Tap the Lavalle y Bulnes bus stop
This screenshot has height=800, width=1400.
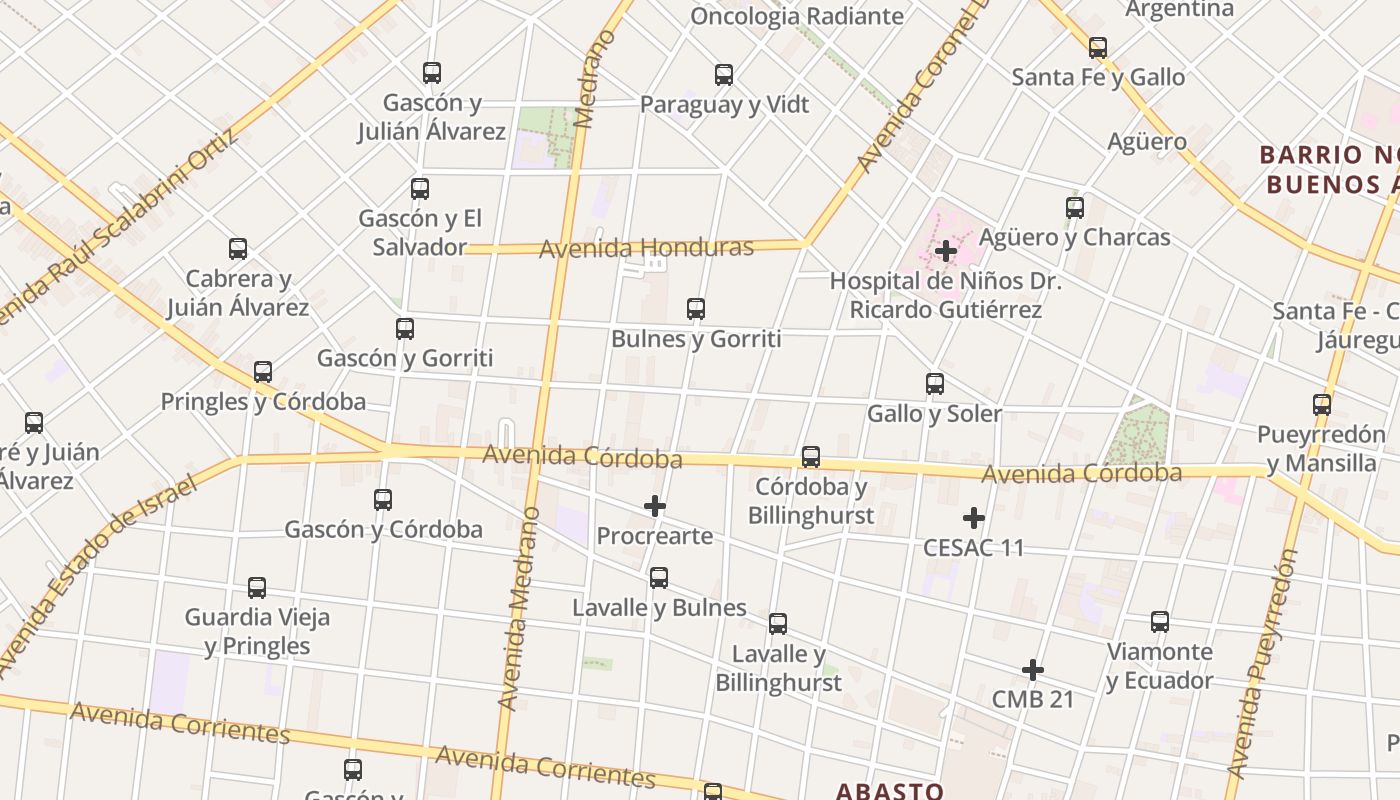point(659,577)
